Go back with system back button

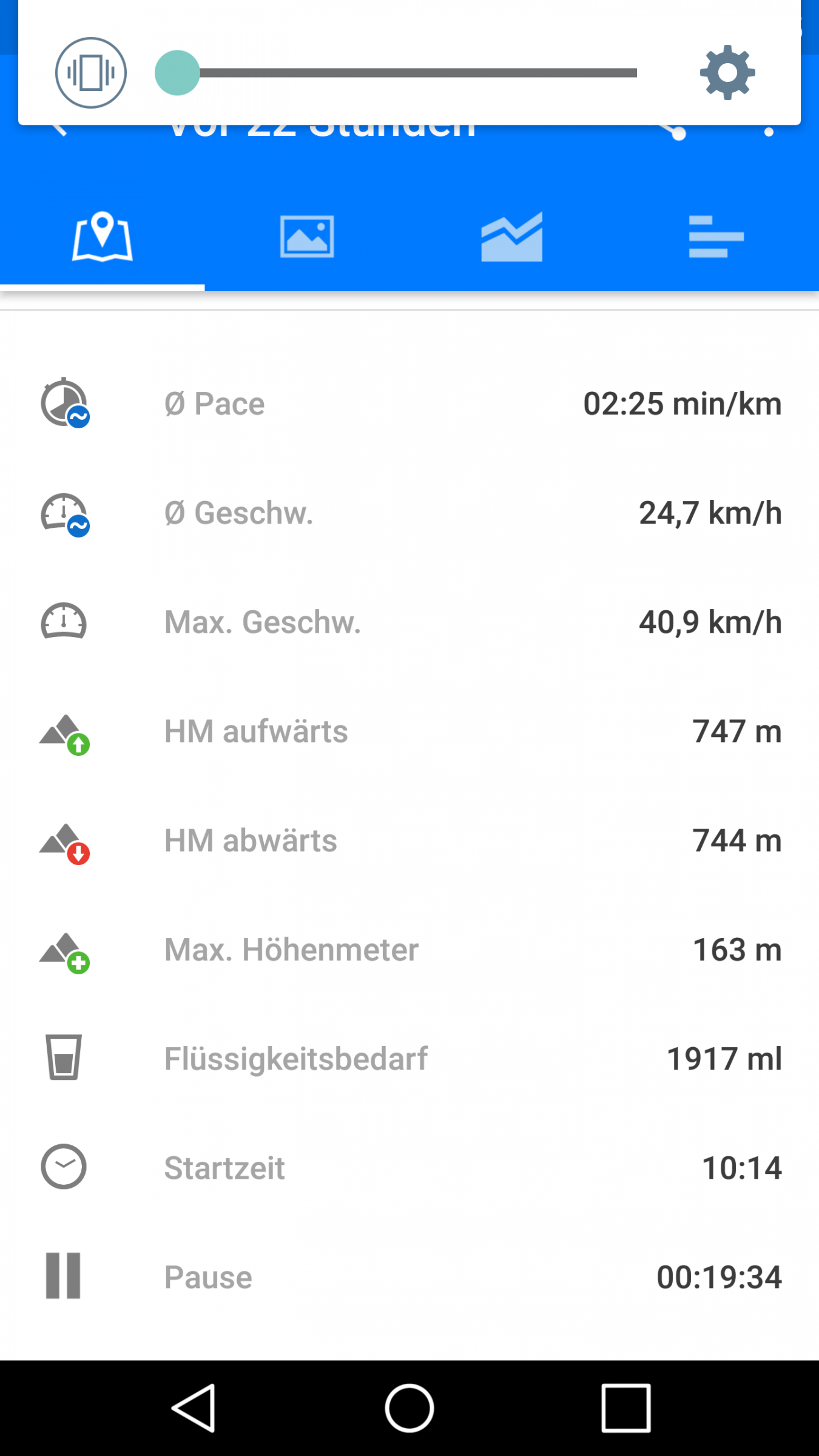point(194,1408)
